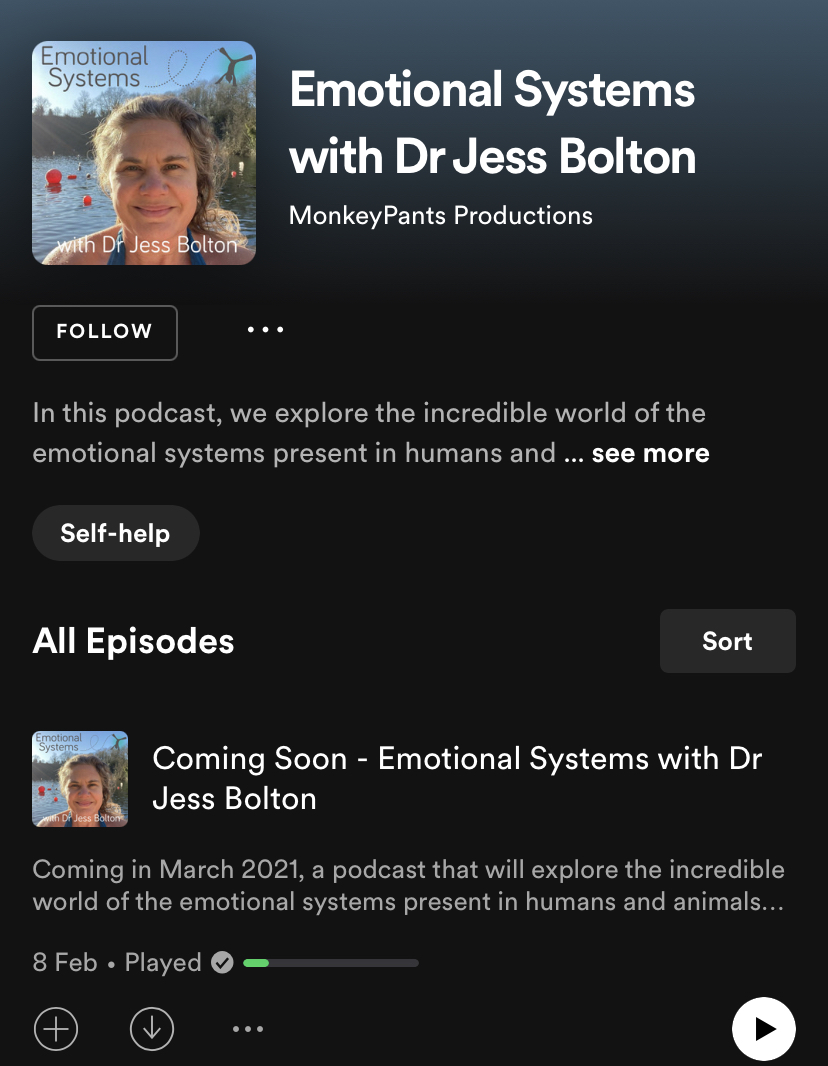Open podcast options next to Follow

[x=266, y=330]
